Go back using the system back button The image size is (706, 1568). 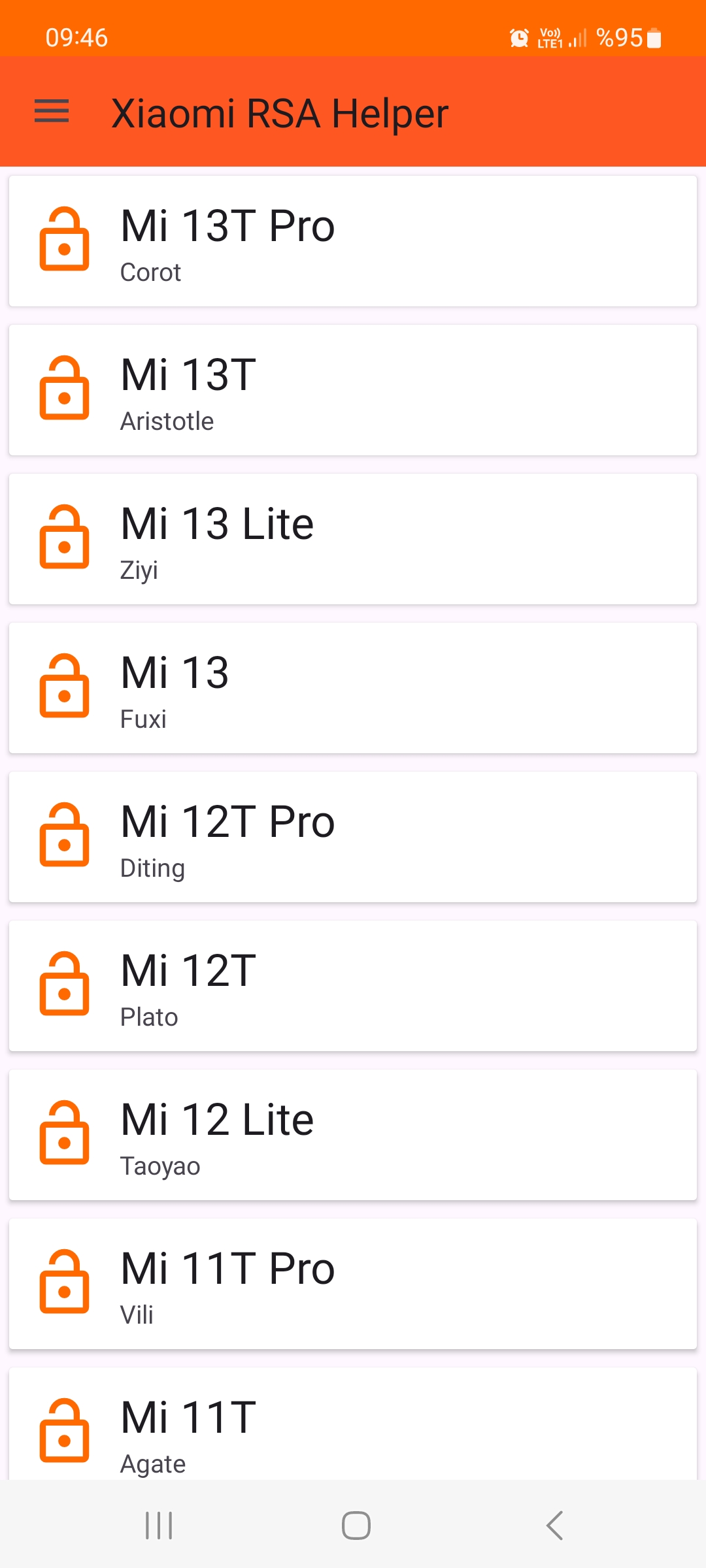554,1526
